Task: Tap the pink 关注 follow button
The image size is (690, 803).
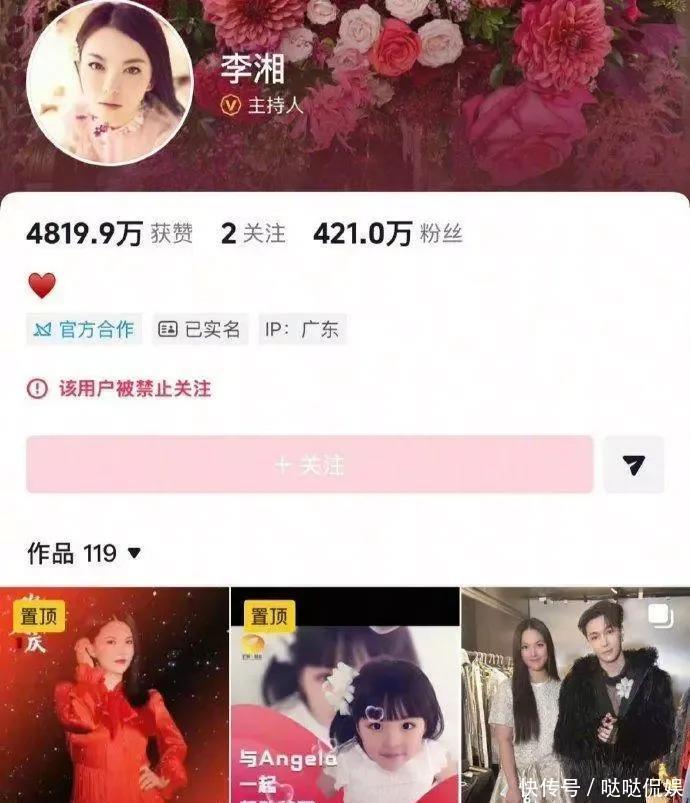Action: [x=310, y=464]
